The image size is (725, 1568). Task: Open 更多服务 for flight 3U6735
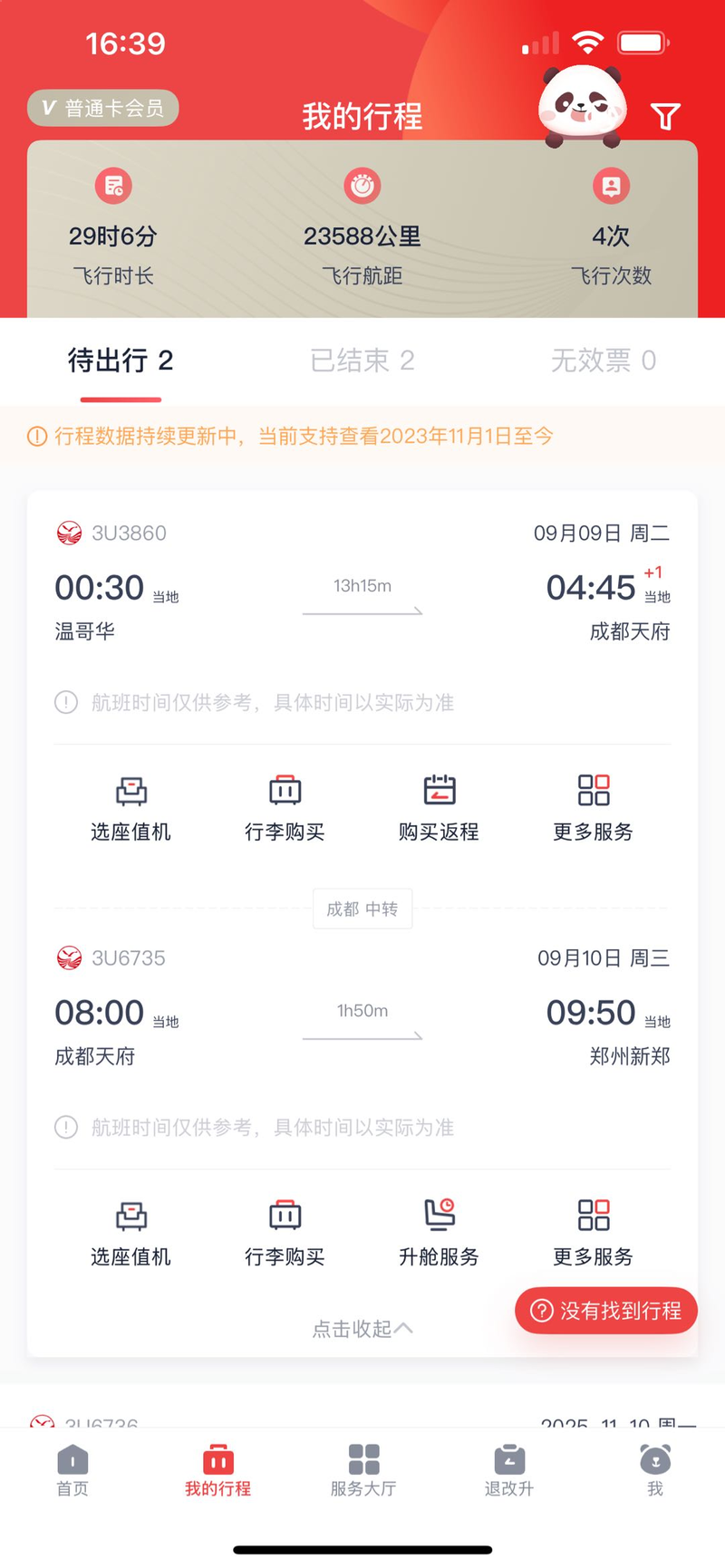pyautogui.click(x=593, y=1233)
